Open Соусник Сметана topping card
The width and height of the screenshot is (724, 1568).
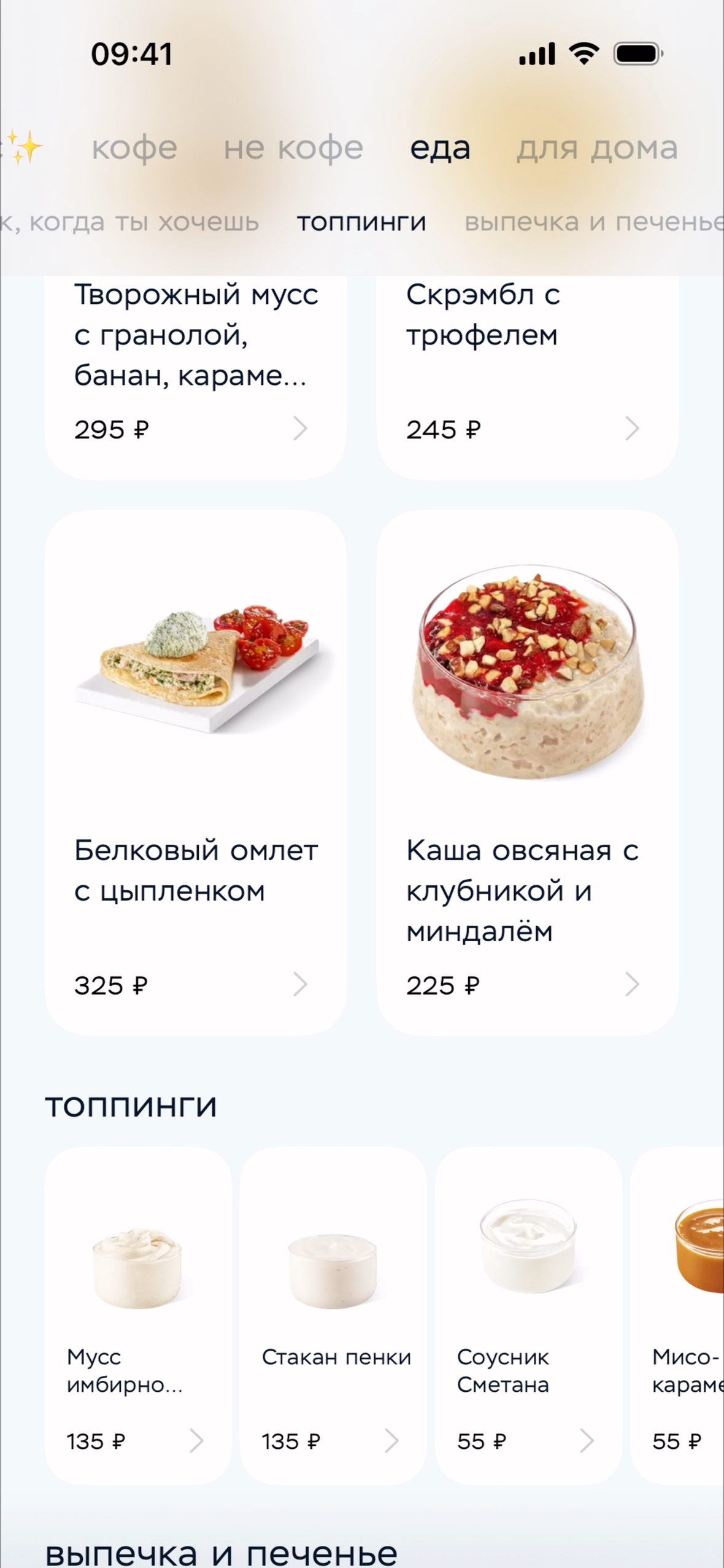point(528,1315)
